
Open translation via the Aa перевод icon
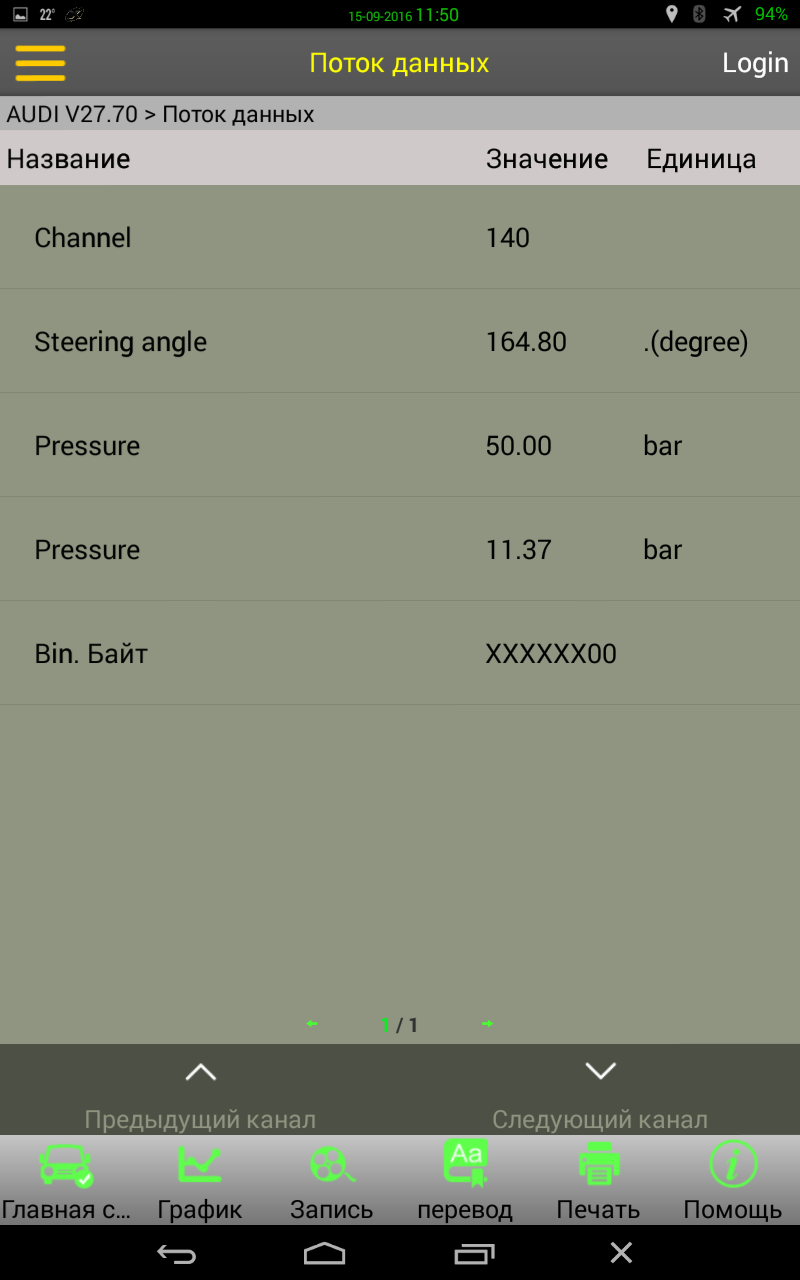click(465, 1180)
